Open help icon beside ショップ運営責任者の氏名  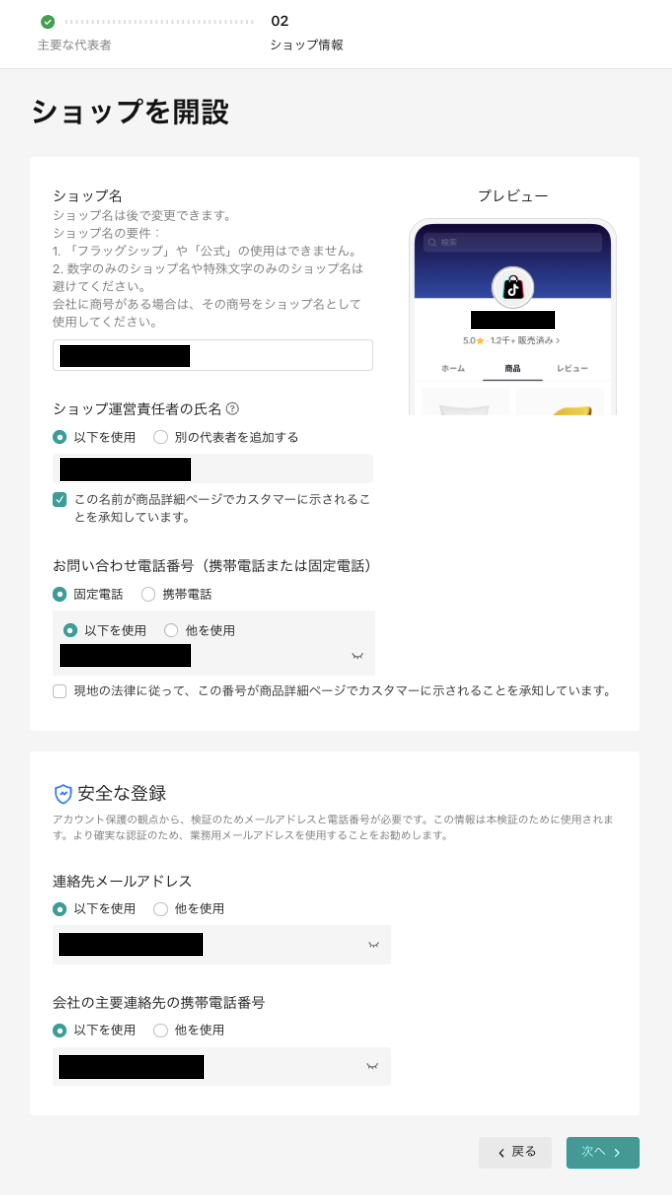click(x=232, y=409)
